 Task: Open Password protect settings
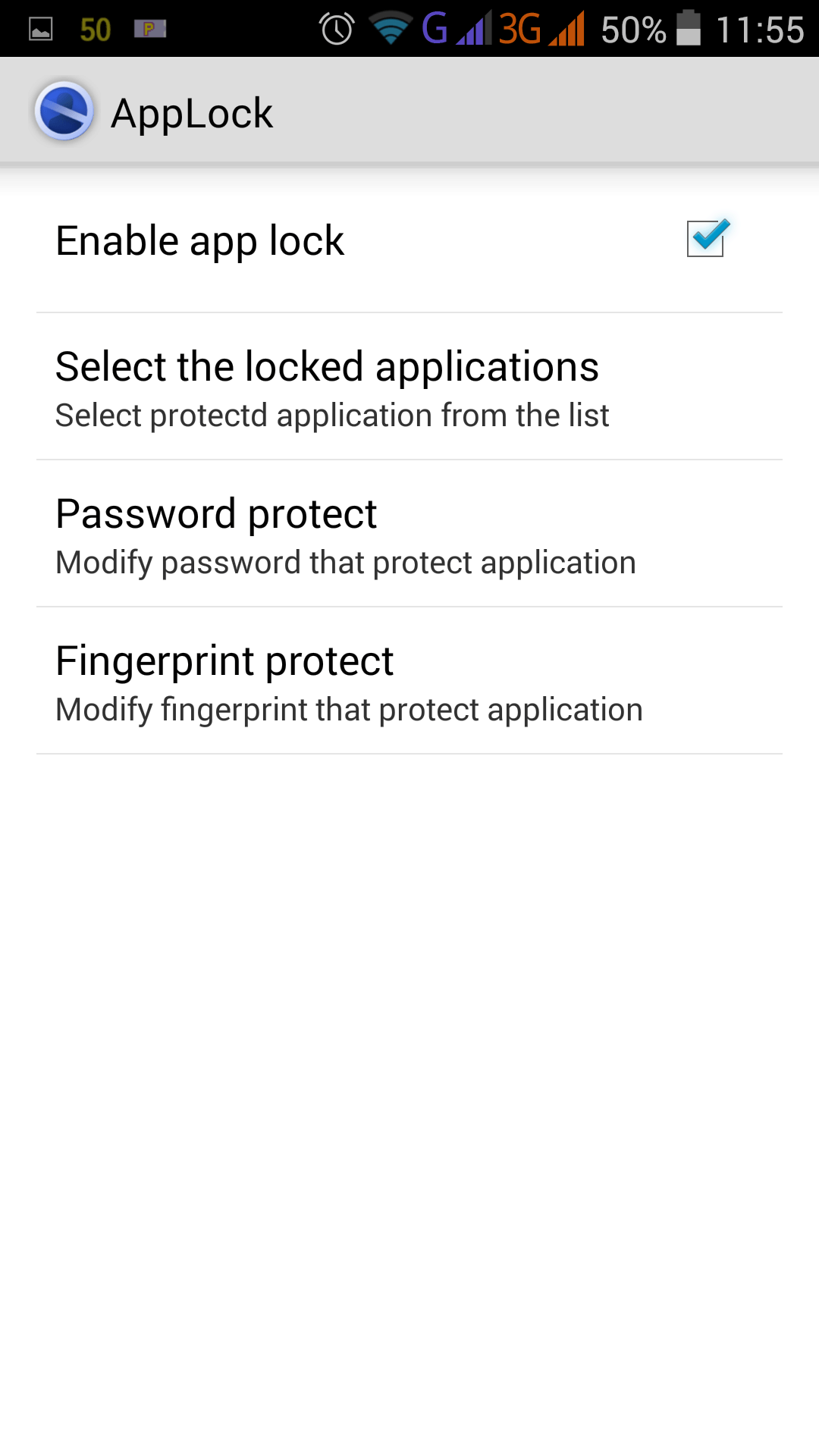(x=409, y=534)
